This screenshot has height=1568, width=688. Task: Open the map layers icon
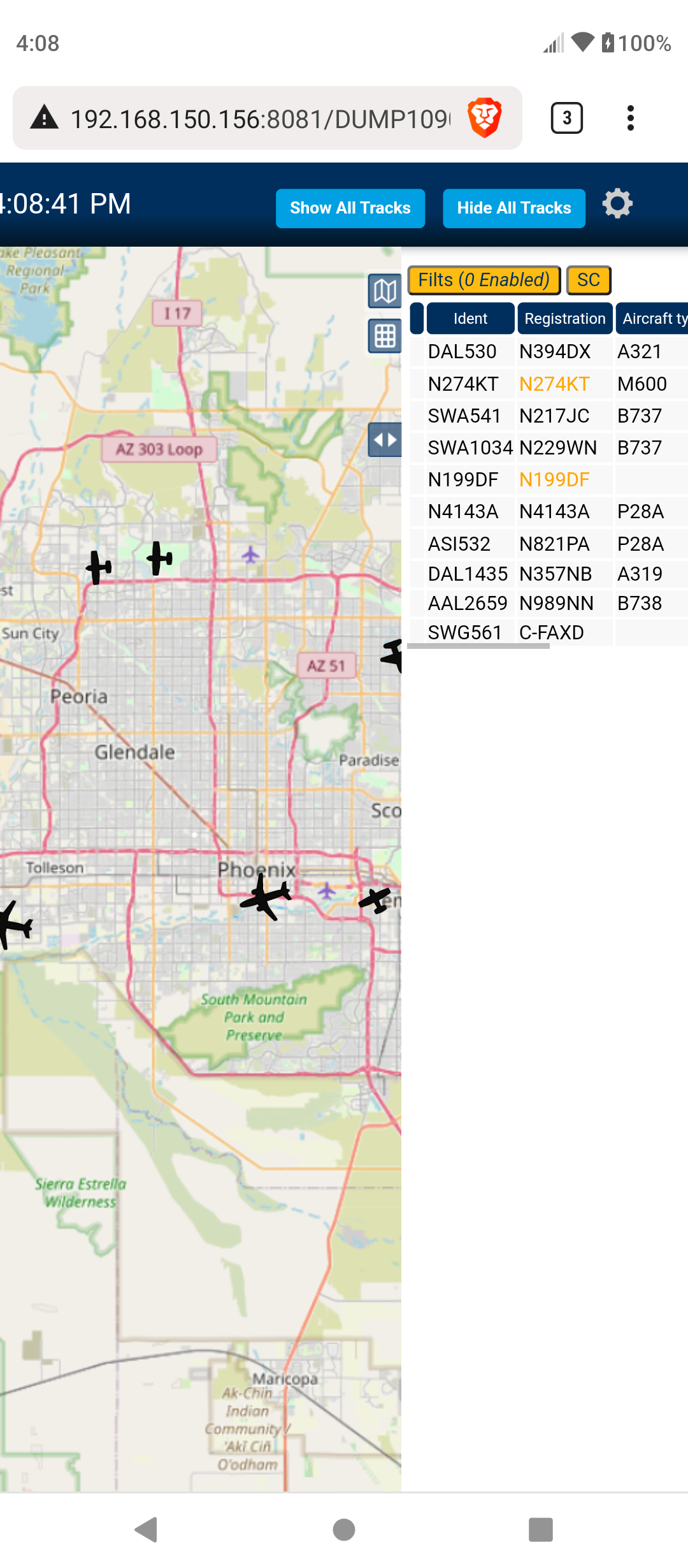click(x=385, y=291)
